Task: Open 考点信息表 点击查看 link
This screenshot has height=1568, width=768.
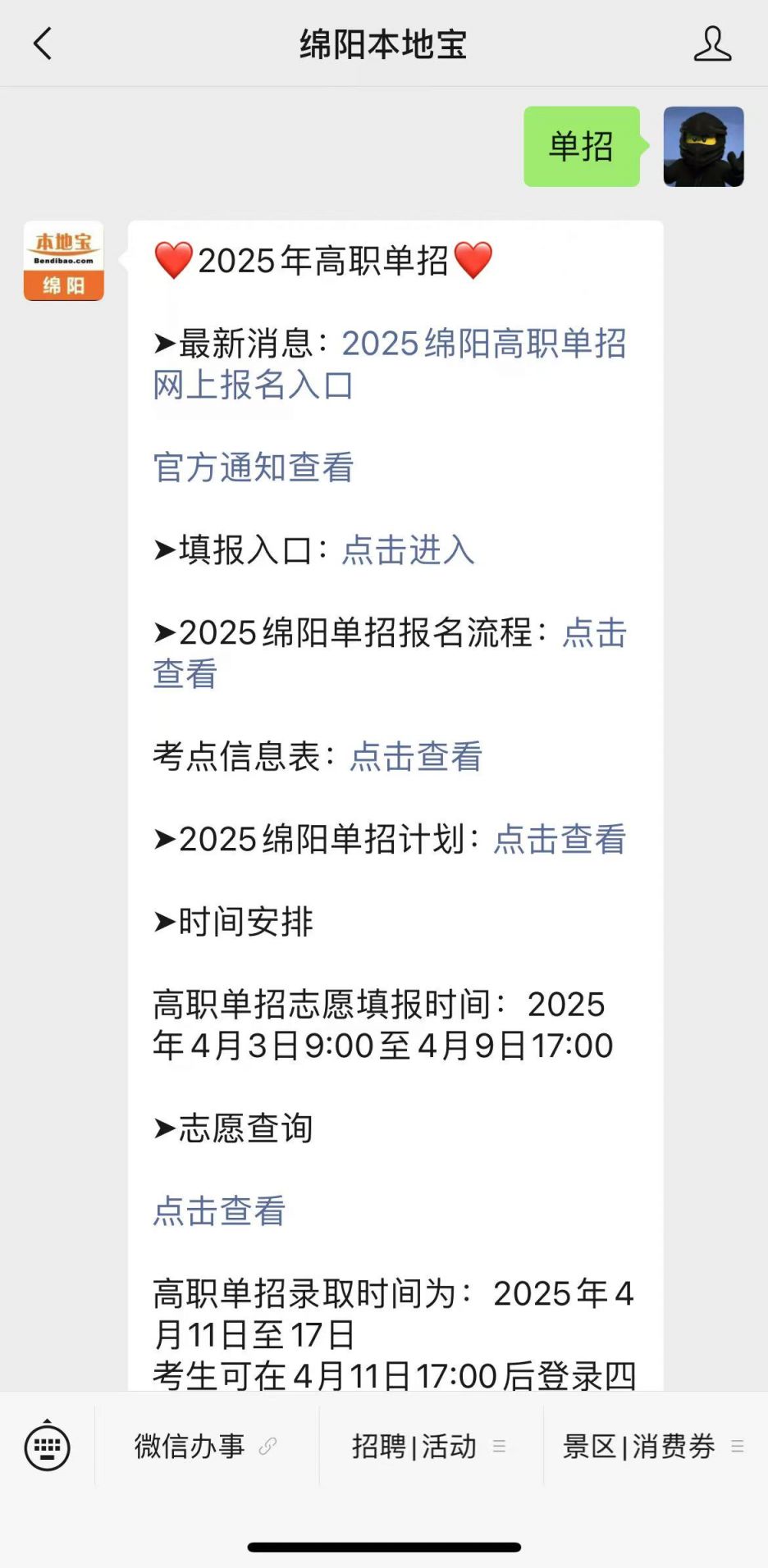Action: tap(416, 757)
